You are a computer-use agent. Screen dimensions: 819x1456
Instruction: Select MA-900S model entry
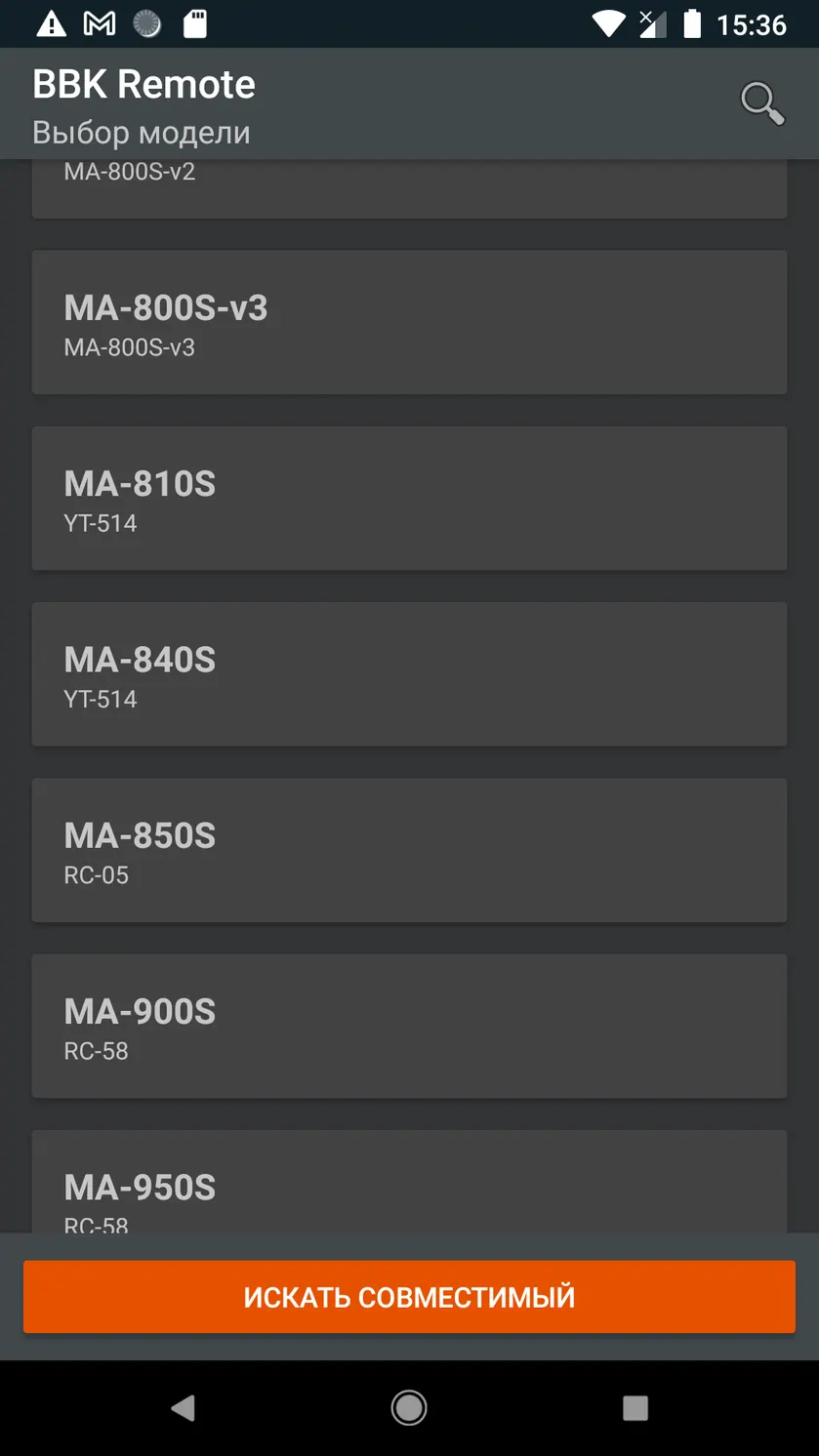coord(409,1026)
